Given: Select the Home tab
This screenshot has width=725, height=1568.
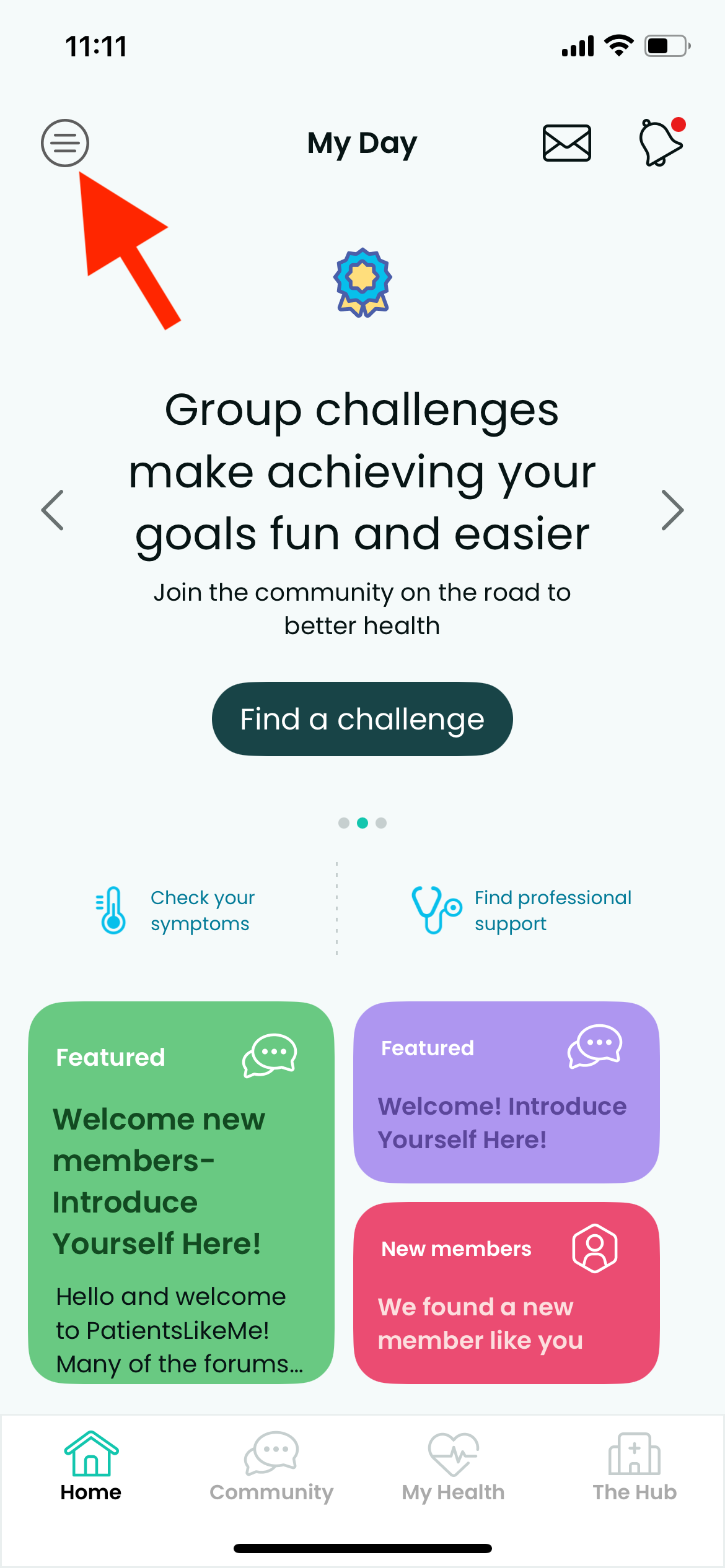Looking at the screenshot, I should [x=91, y=1466].
